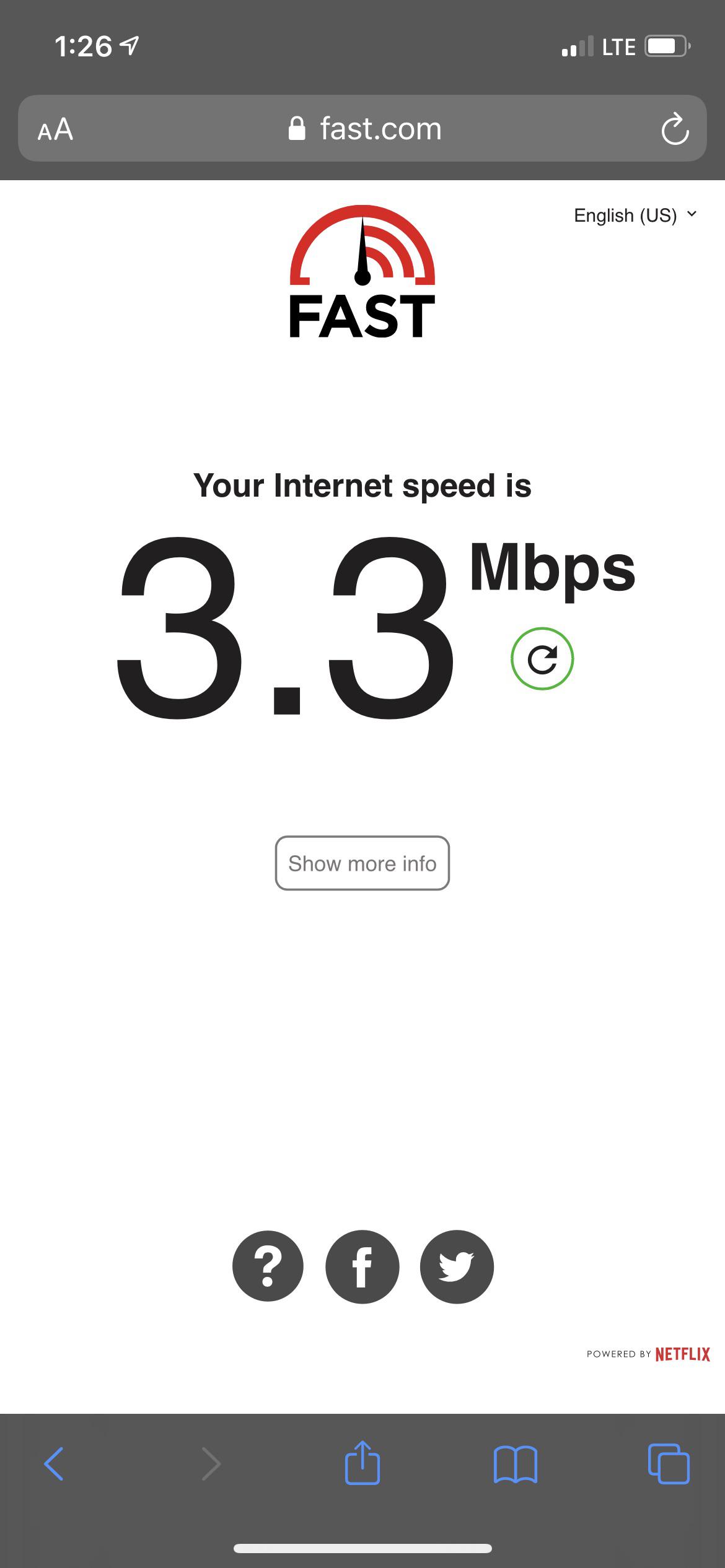Click the lock icon next to fast.com
This screenshot has height=1568, width=725.
pos(296,128)
